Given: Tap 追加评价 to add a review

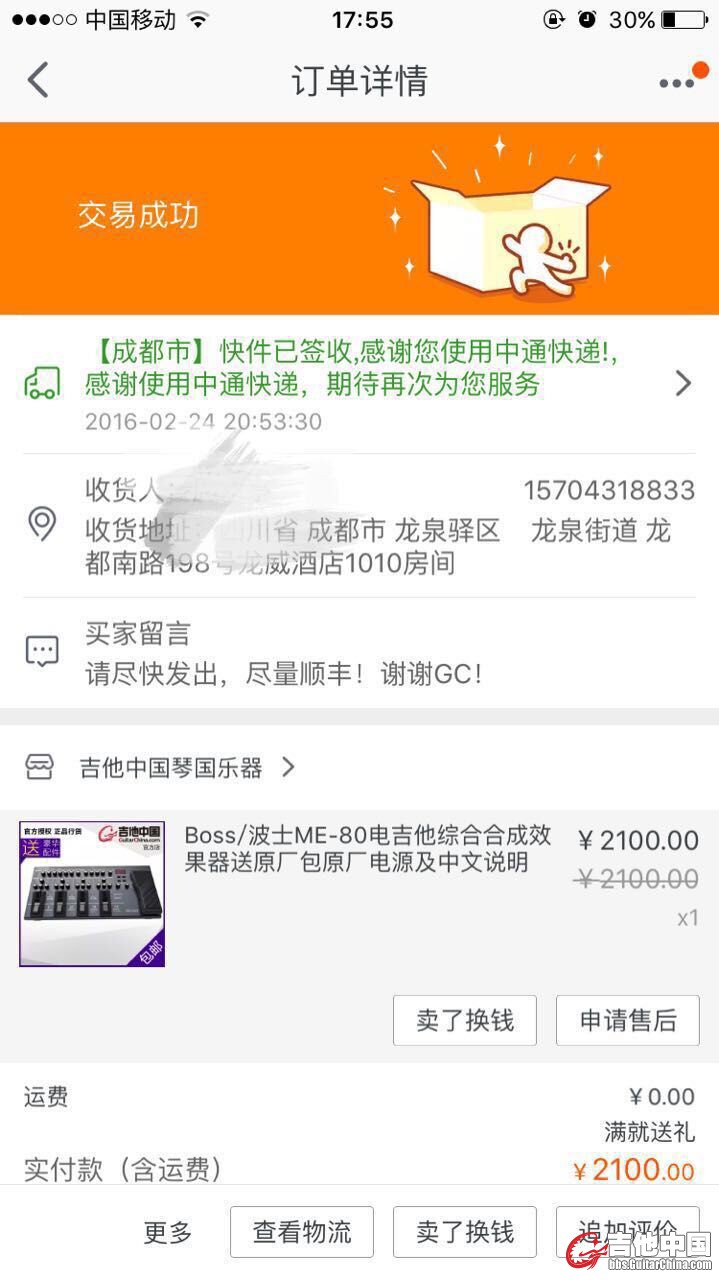Looking at the screenshot, I should [x=627, y=1230].
